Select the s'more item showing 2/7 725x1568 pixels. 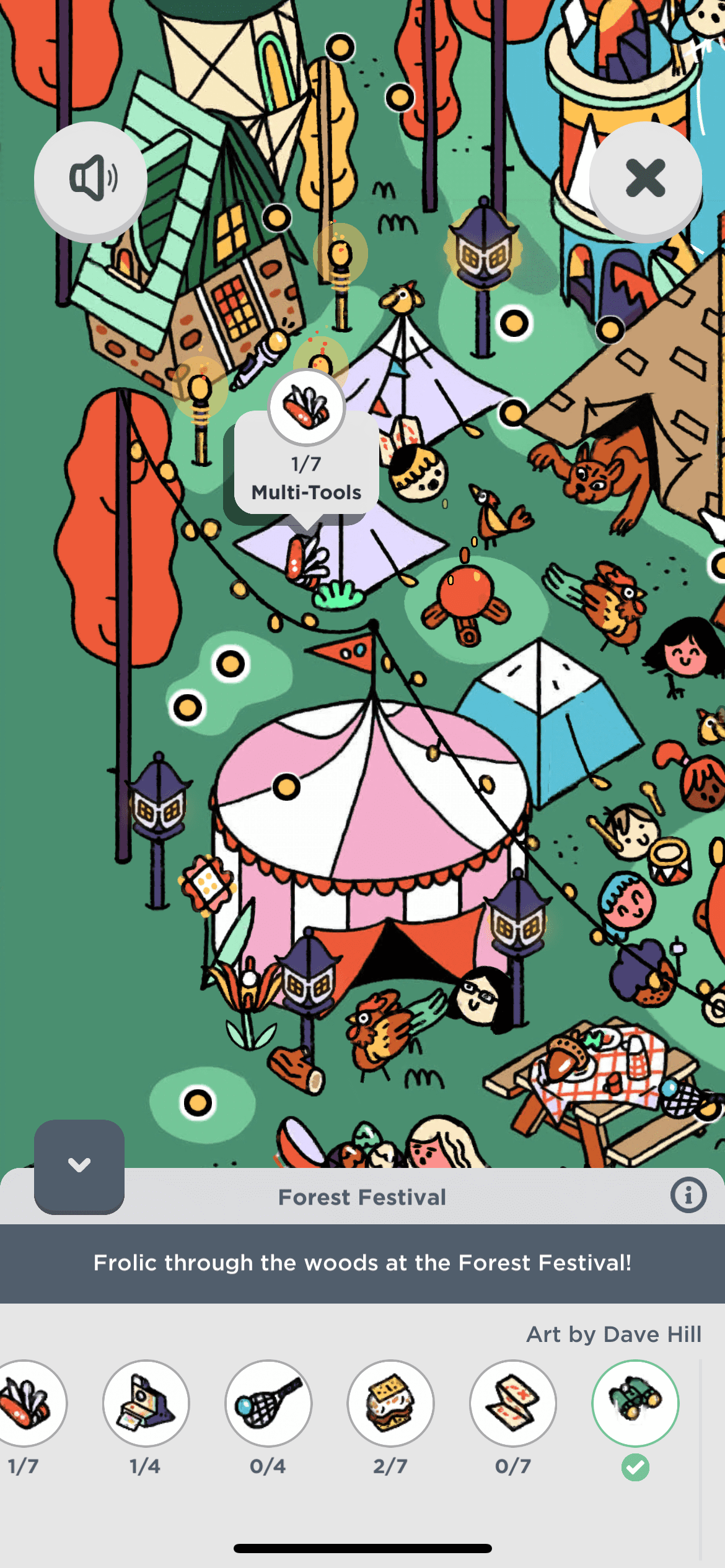pos(390,1403)
